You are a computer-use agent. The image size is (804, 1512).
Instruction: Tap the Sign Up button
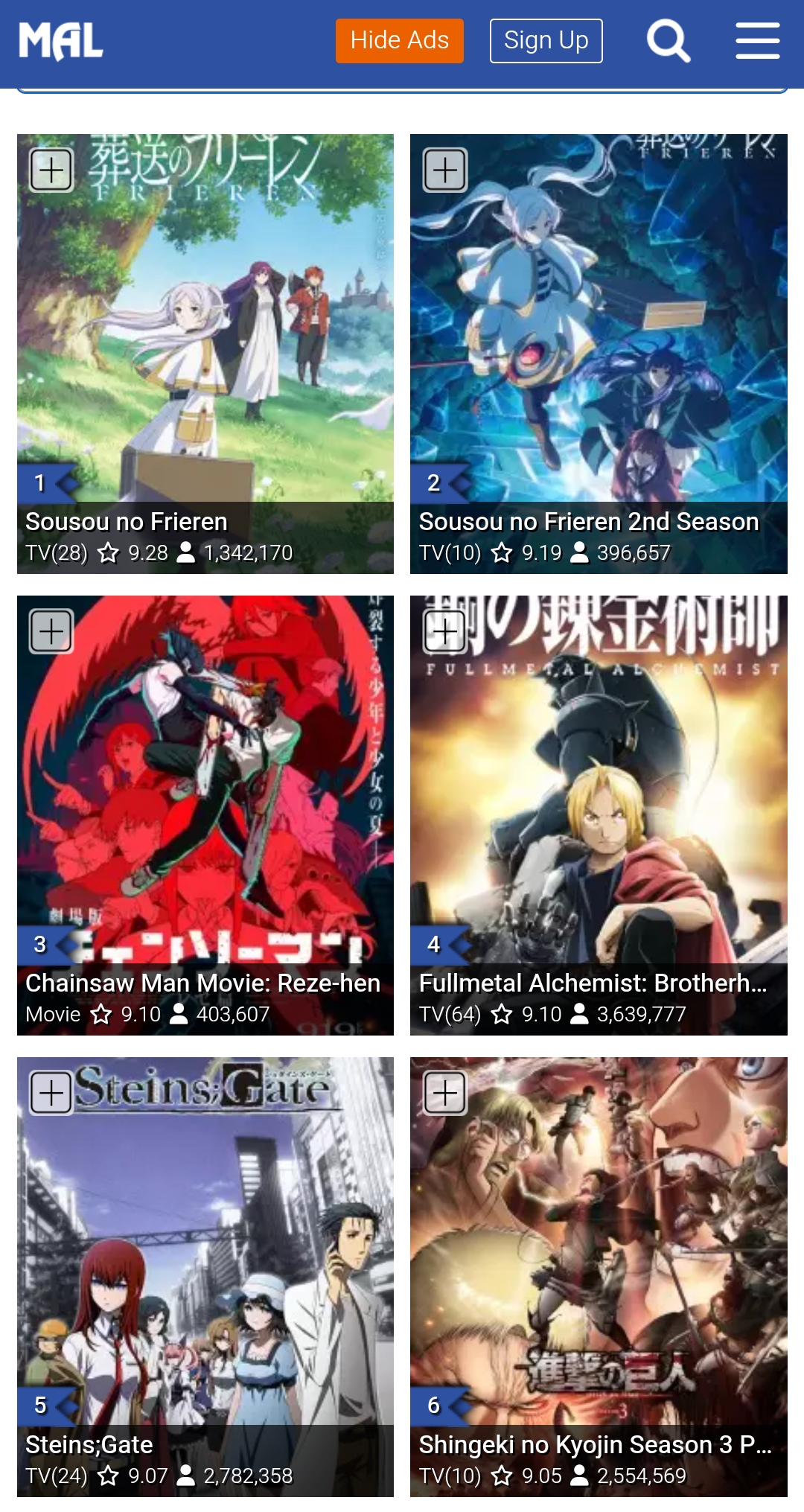(546, 41)
